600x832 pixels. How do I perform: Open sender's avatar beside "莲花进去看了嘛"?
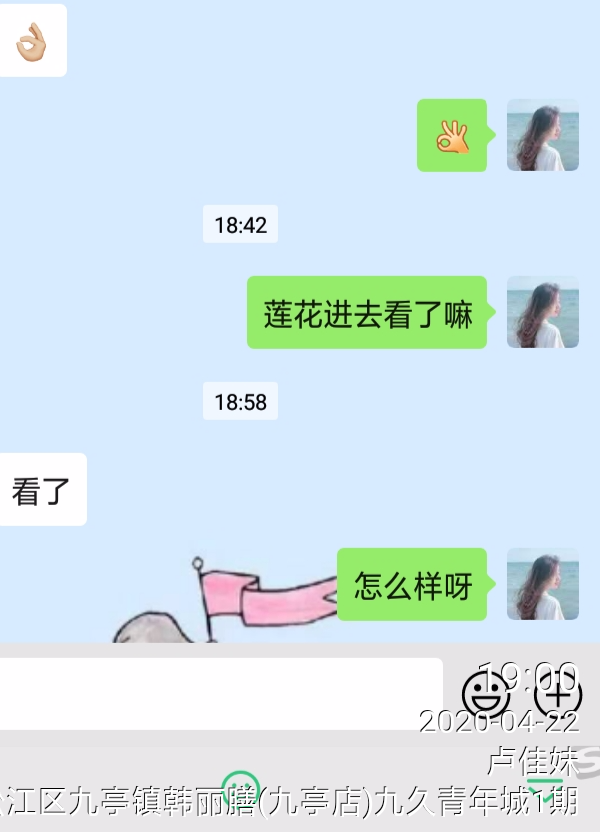[543, 312]
